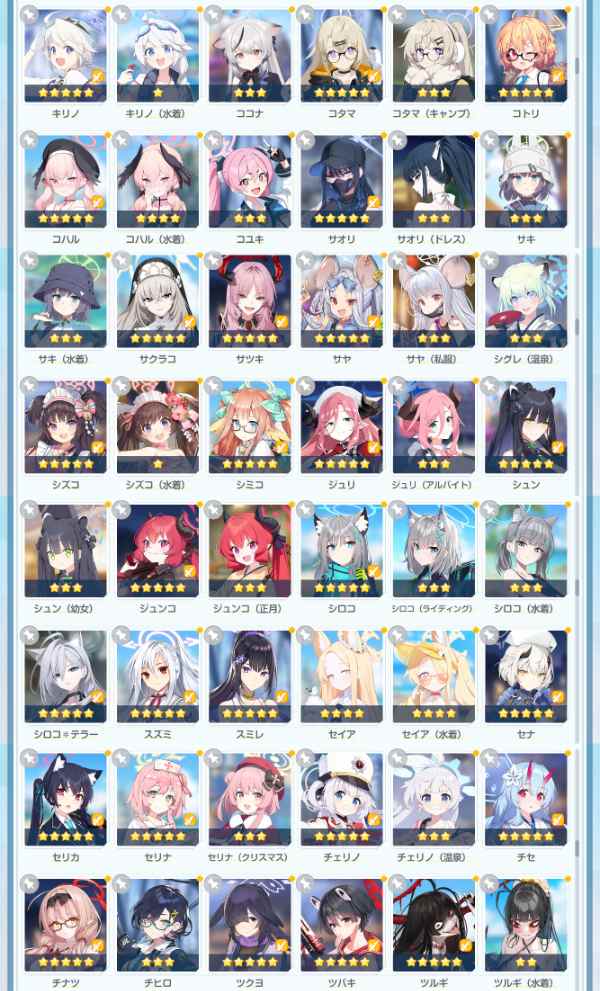Toggle favorite star on スミレ card
Image resolution: width=600 pixels, height=991 pixels.
click(214, 634)
